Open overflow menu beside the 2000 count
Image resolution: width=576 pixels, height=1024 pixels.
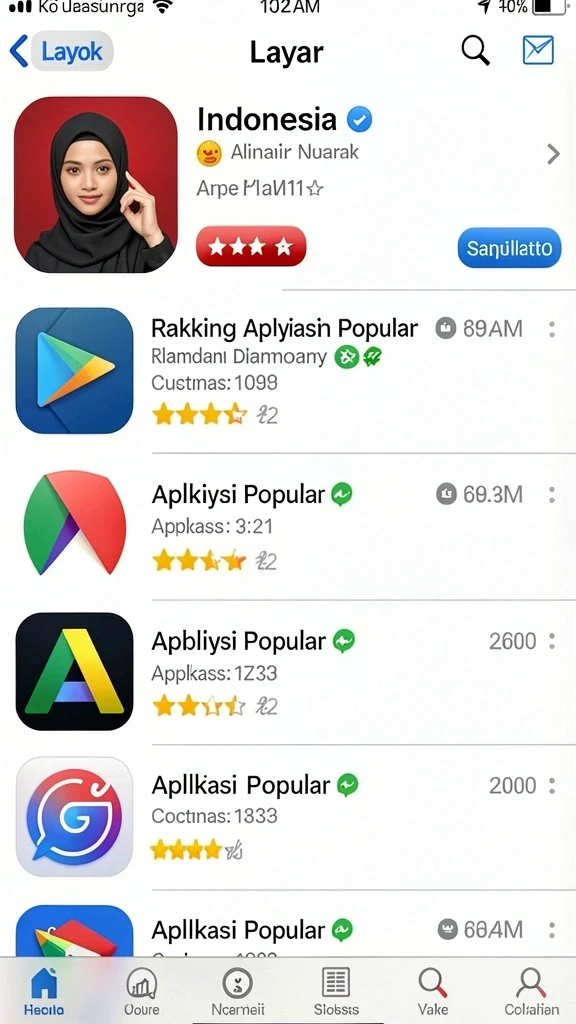tap(552, 786)
